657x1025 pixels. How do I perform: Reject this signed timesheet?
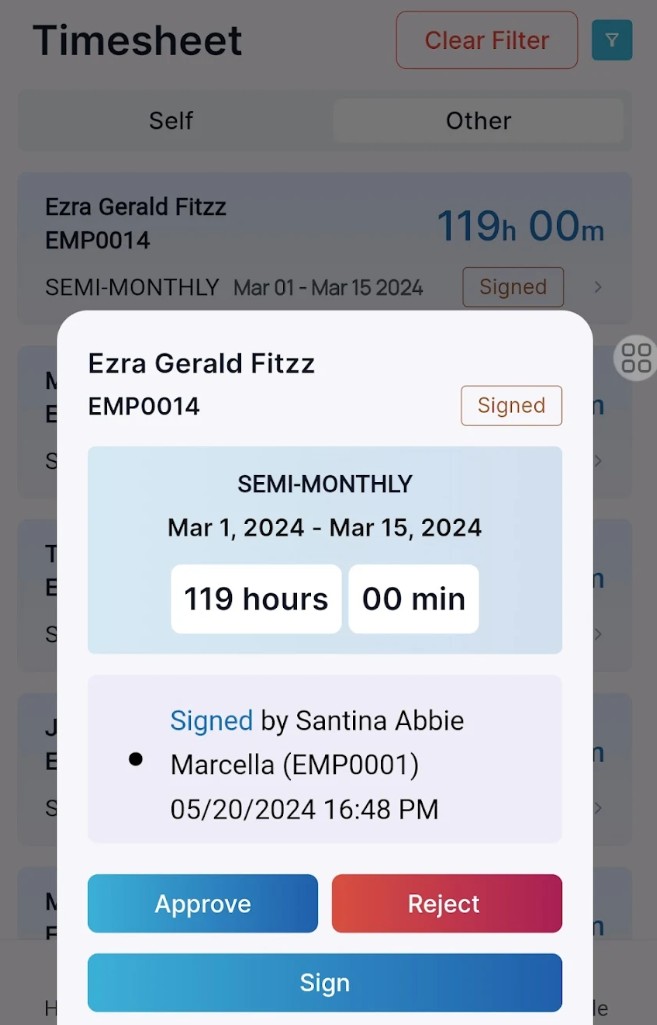[446, 904]
